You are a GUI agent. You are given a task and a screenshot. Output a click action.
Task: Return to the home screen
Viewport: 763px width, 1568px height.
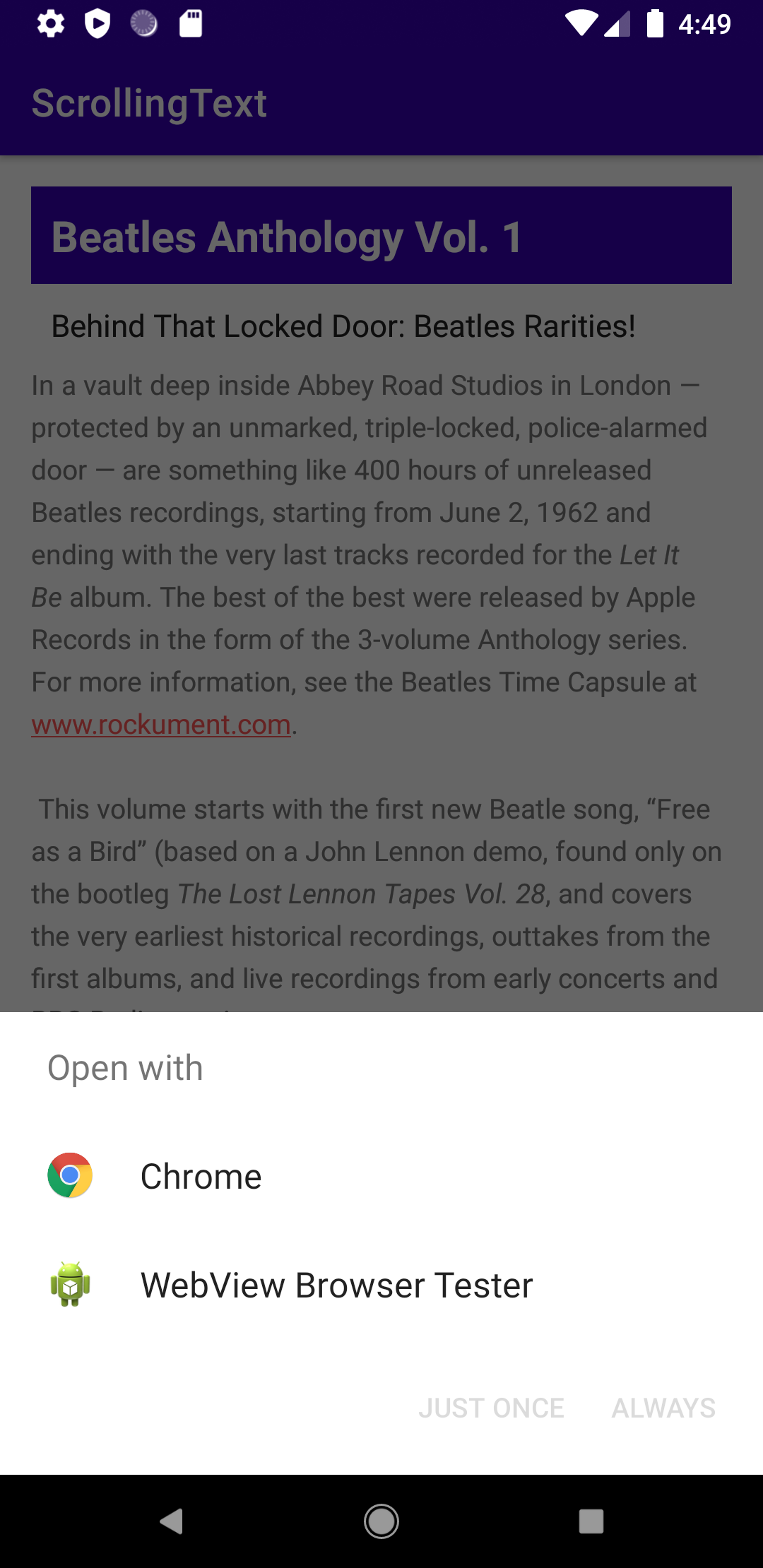381,1521
